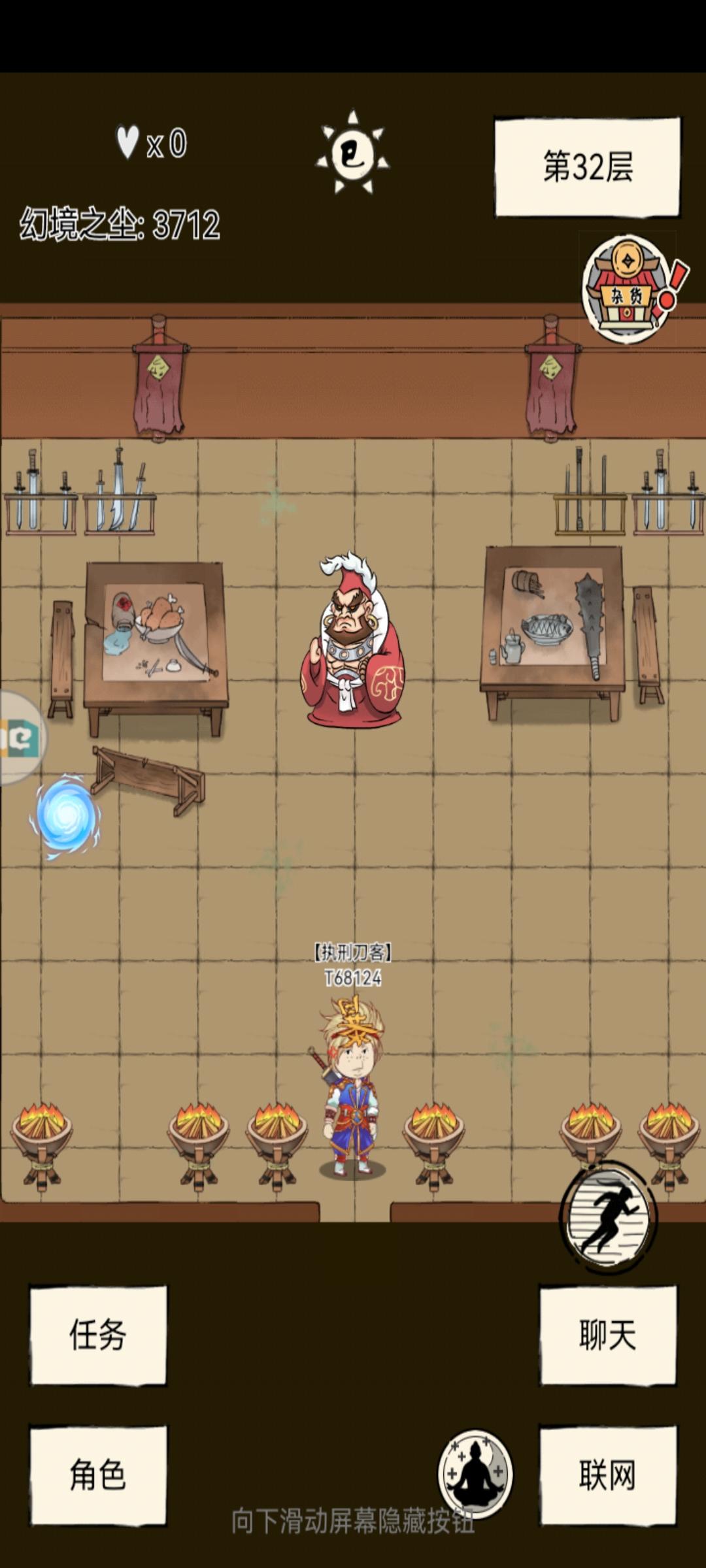Image resolution: width=706 pixels, height=1568 pixels.
Task: Select the red-robed shopkeeper NPC
Action: pyautogui.click(x=353, y=640)
